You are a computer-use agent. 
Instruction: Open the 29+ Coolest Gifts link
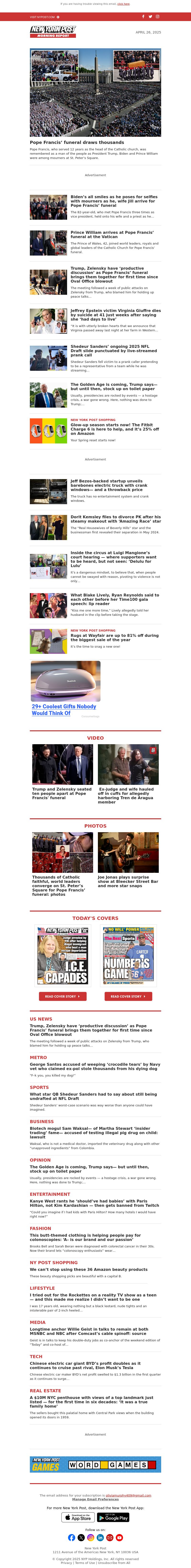coord(64,710)
